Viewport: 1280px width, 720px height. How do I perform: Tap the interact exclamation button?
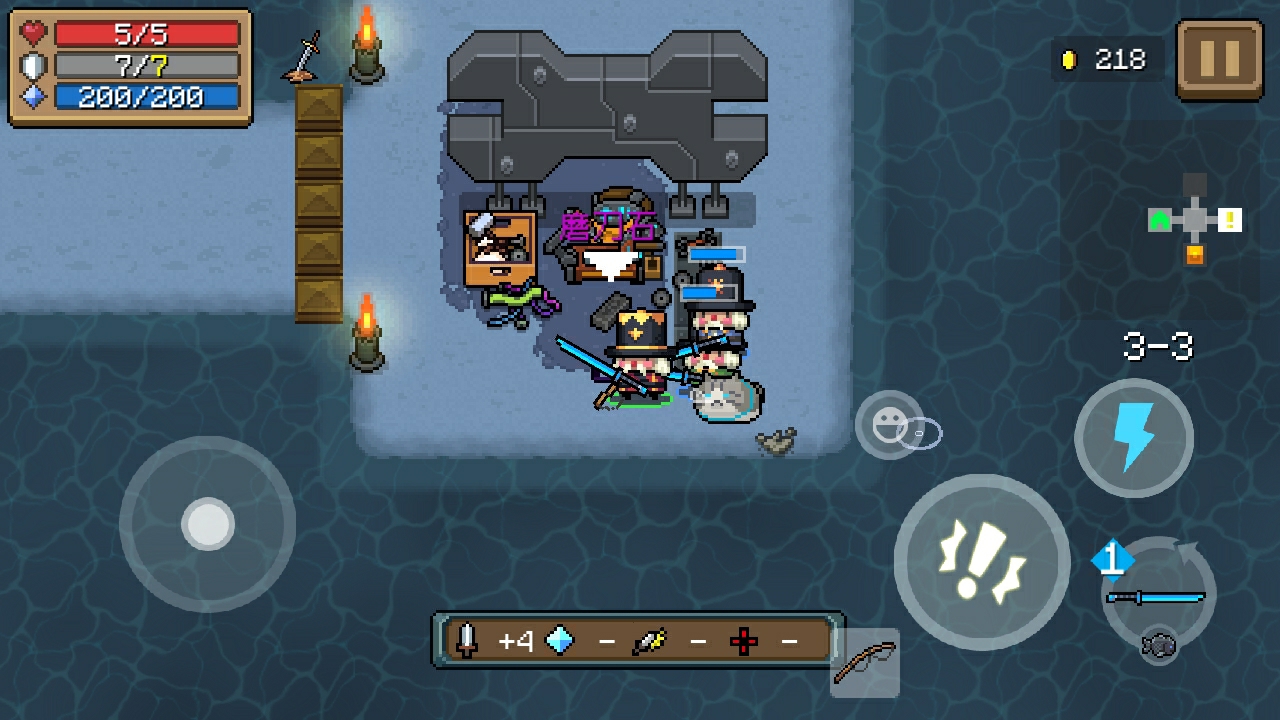tap(981, 562)
